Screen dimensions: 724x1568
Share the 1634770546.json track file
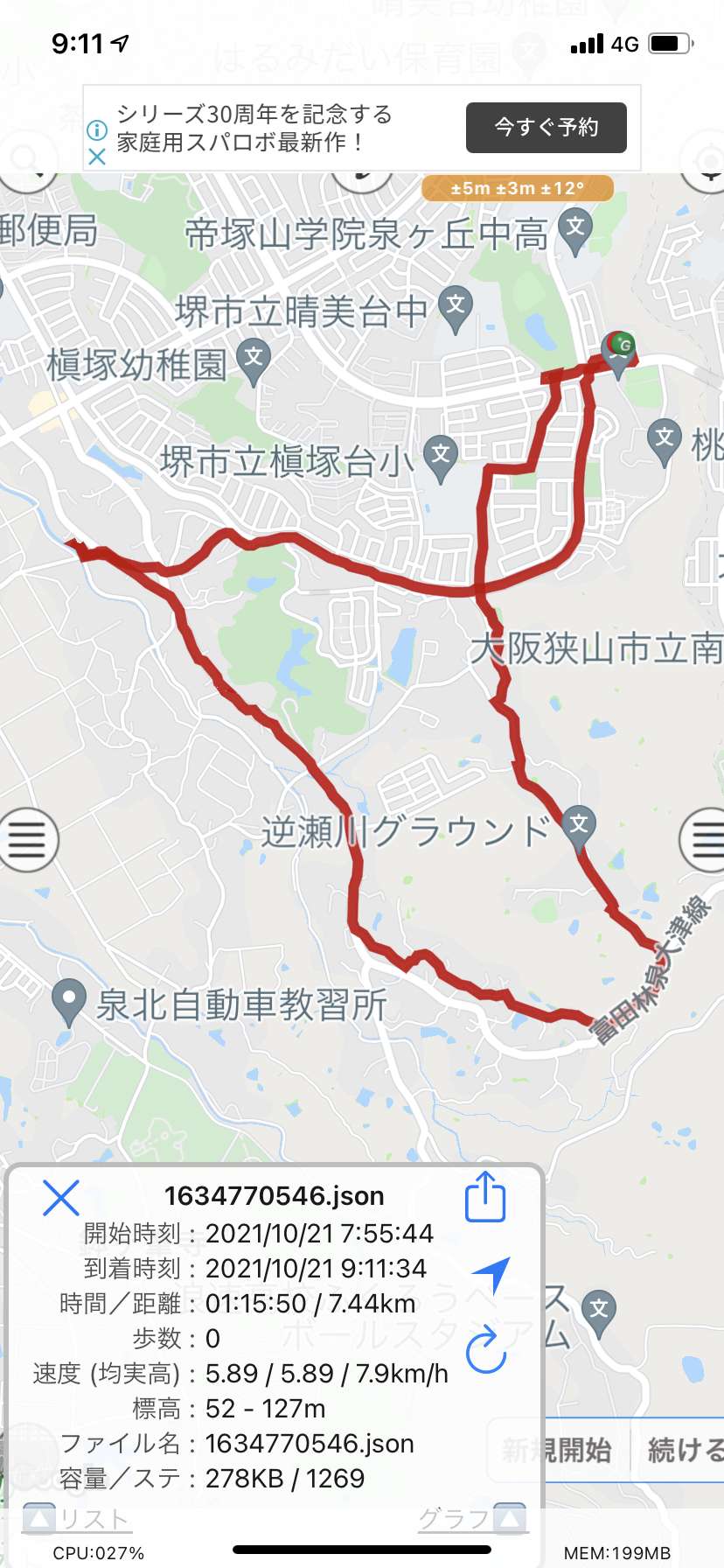[485, 1196]
